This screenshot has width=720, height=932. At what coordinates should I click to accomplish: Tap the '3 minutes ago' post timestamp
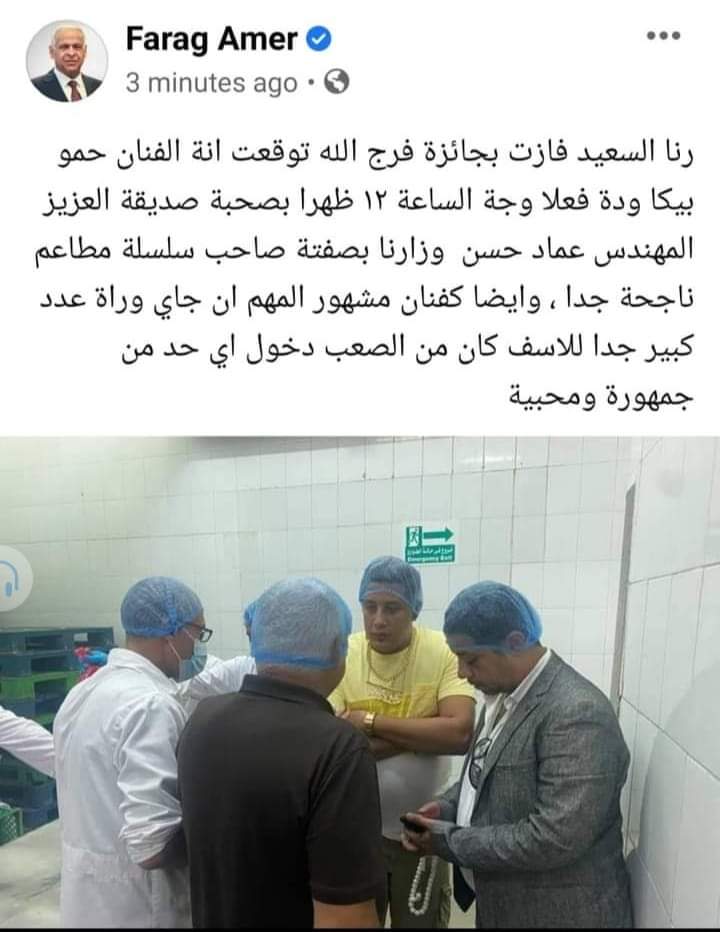(x=211, y=84)
